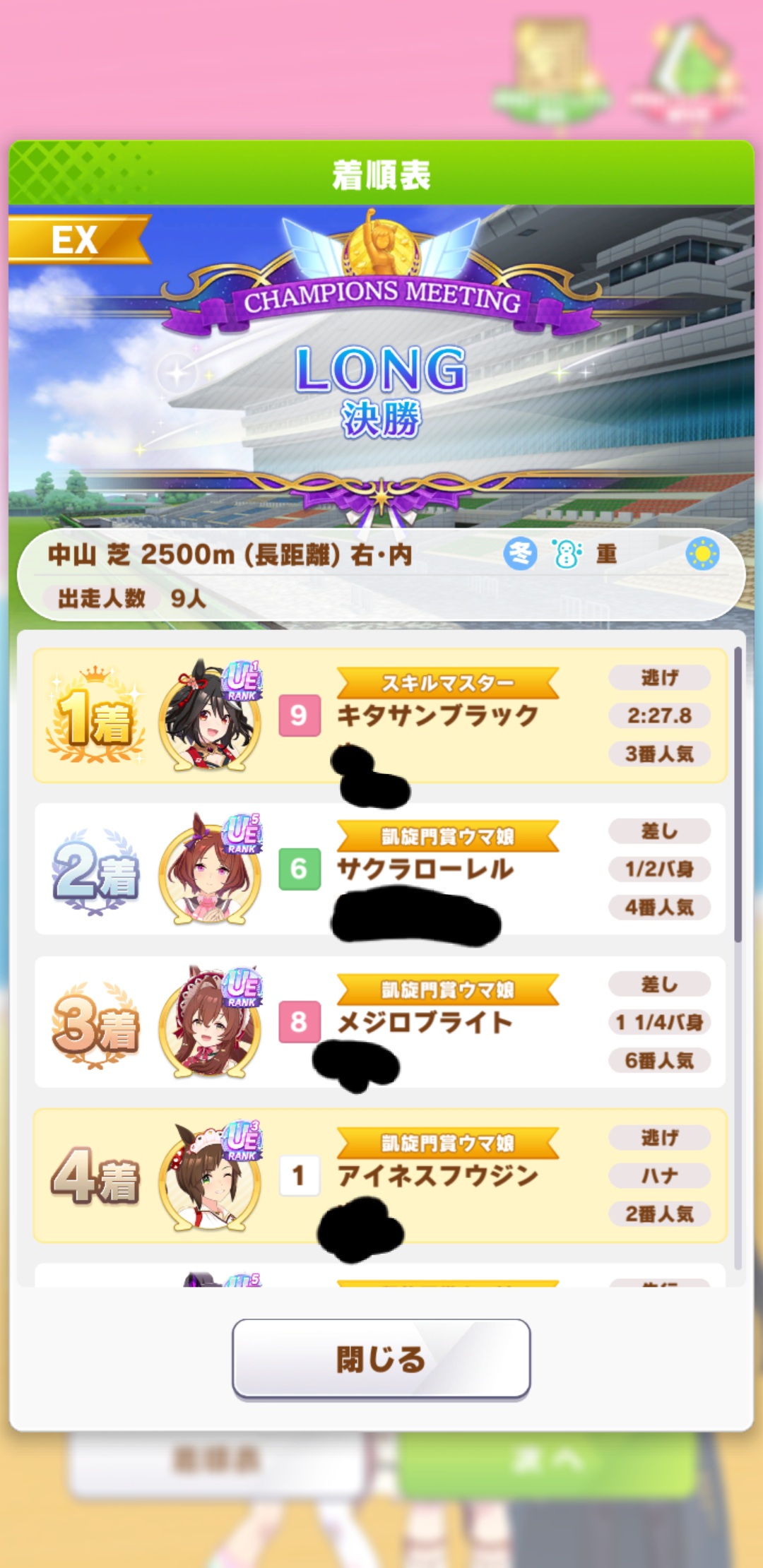This screenshot has width=763, height=1568.
Task: Close the results with 閉じる
Action: [381, 1358]
